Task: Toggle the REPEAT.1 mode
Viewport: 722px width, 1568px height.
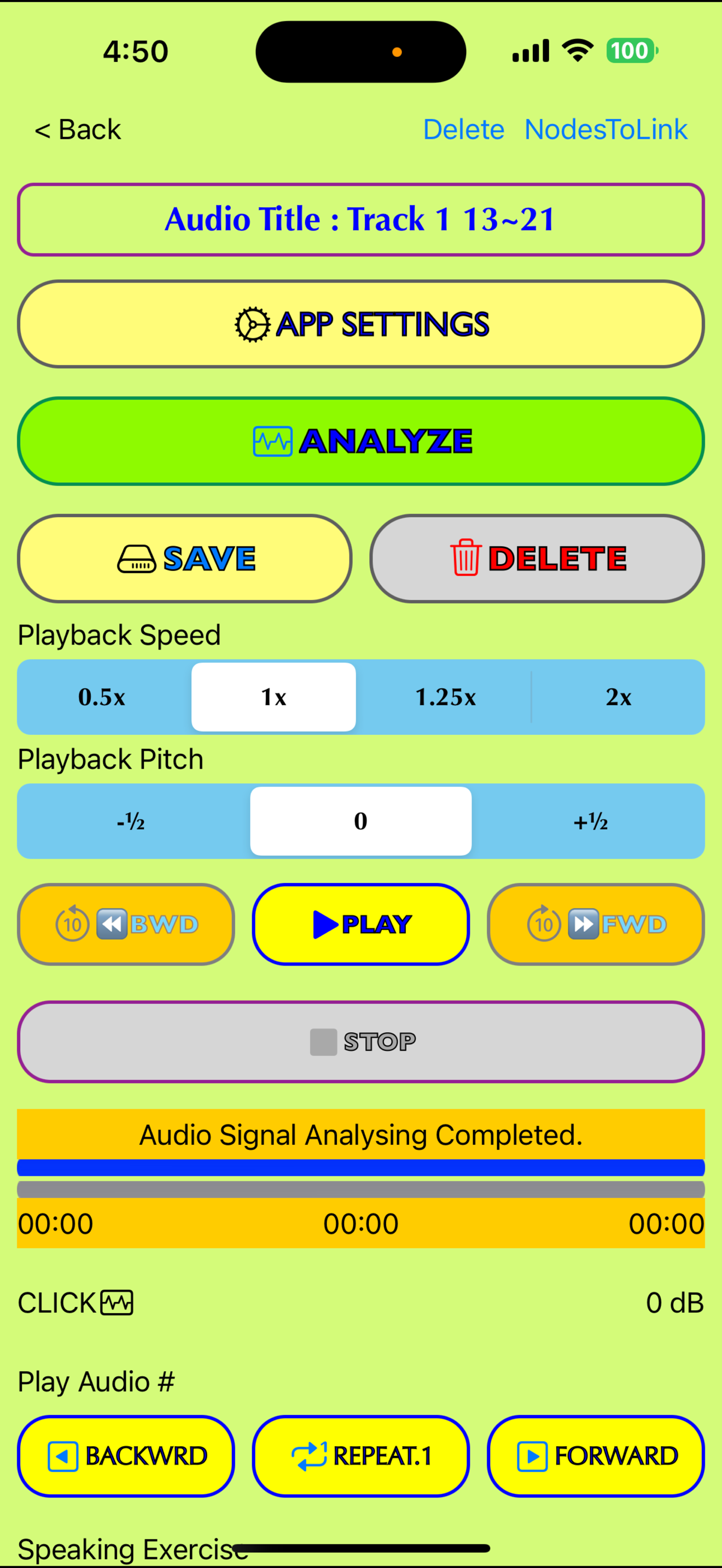Action: tap(360, 1456)
